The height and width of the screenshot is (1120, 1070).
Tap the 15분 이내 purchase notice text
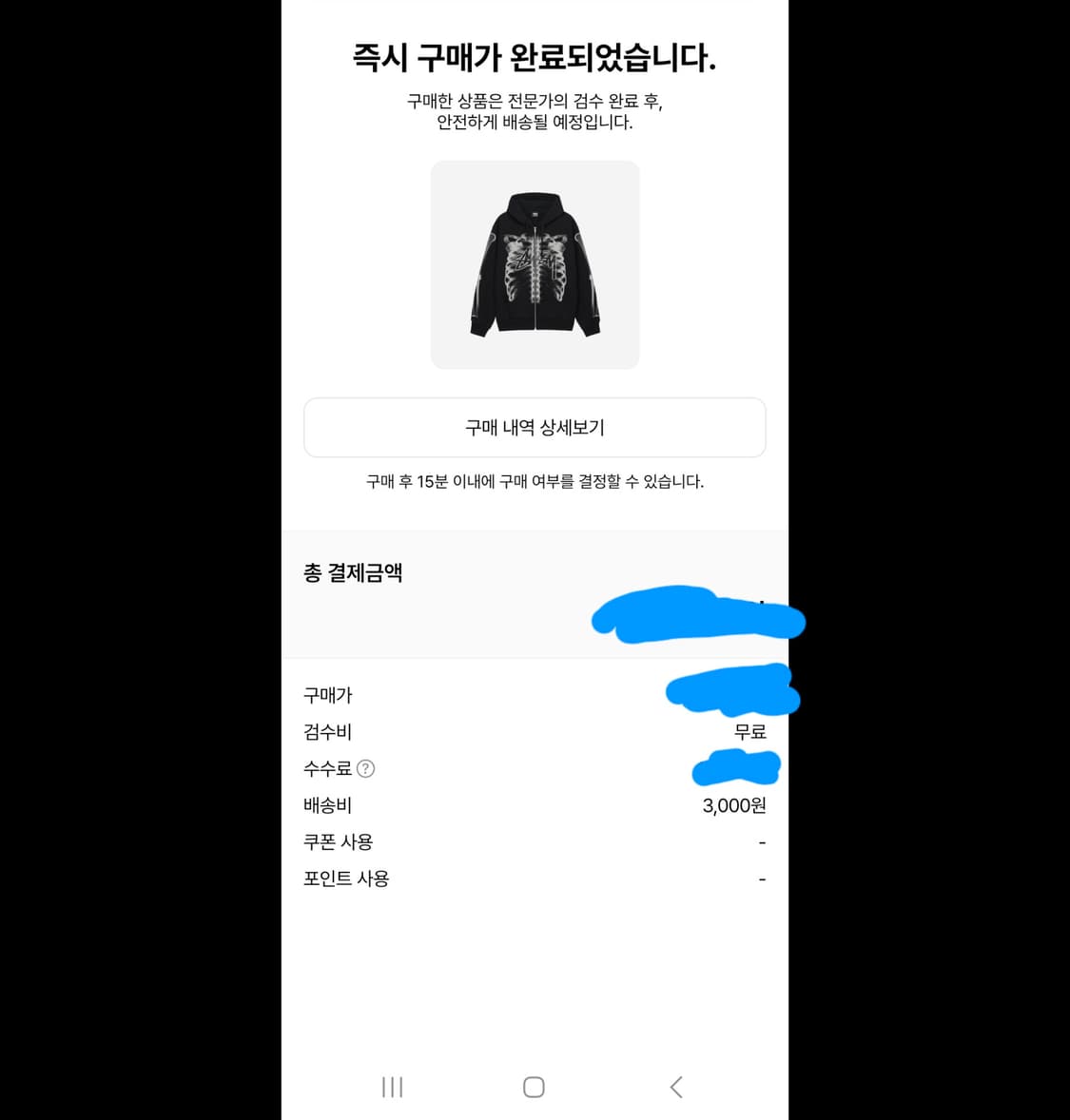(535, 481)
